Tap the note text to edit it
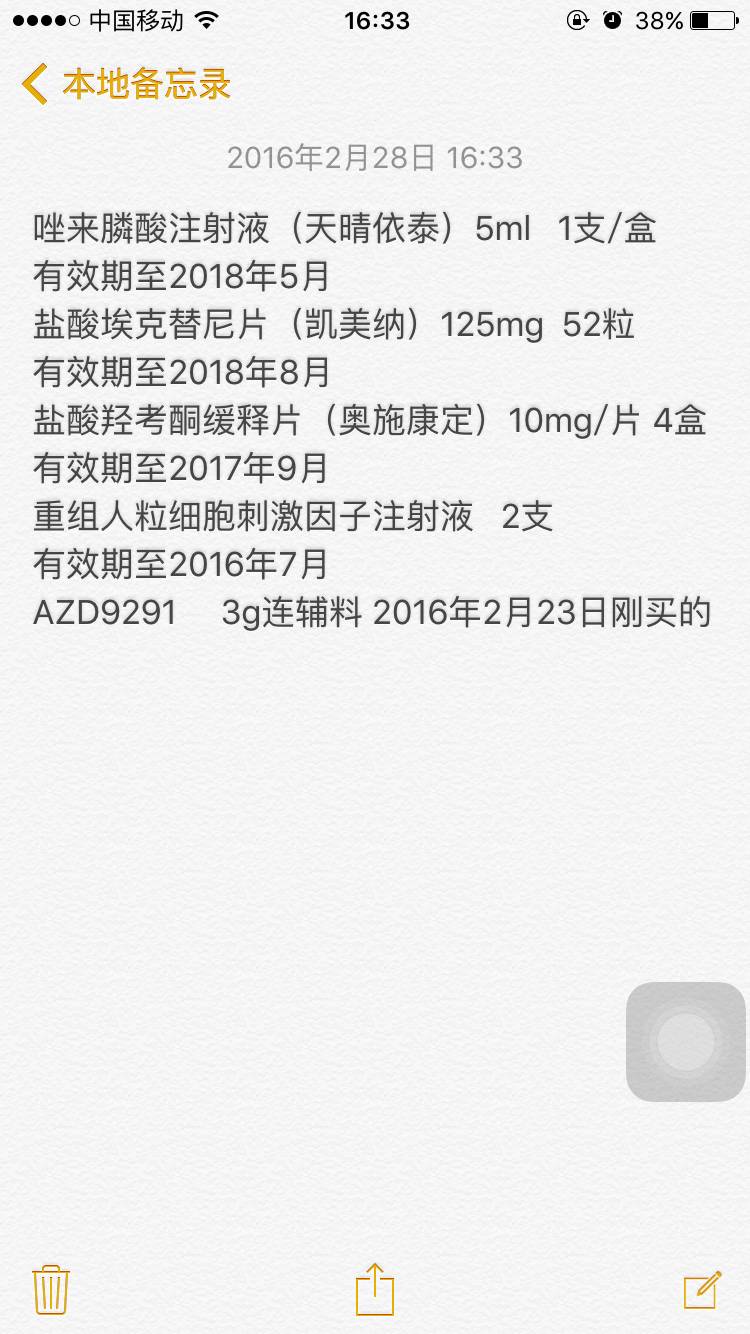This screenshot has width=750, height=1334. pos(370,420)
